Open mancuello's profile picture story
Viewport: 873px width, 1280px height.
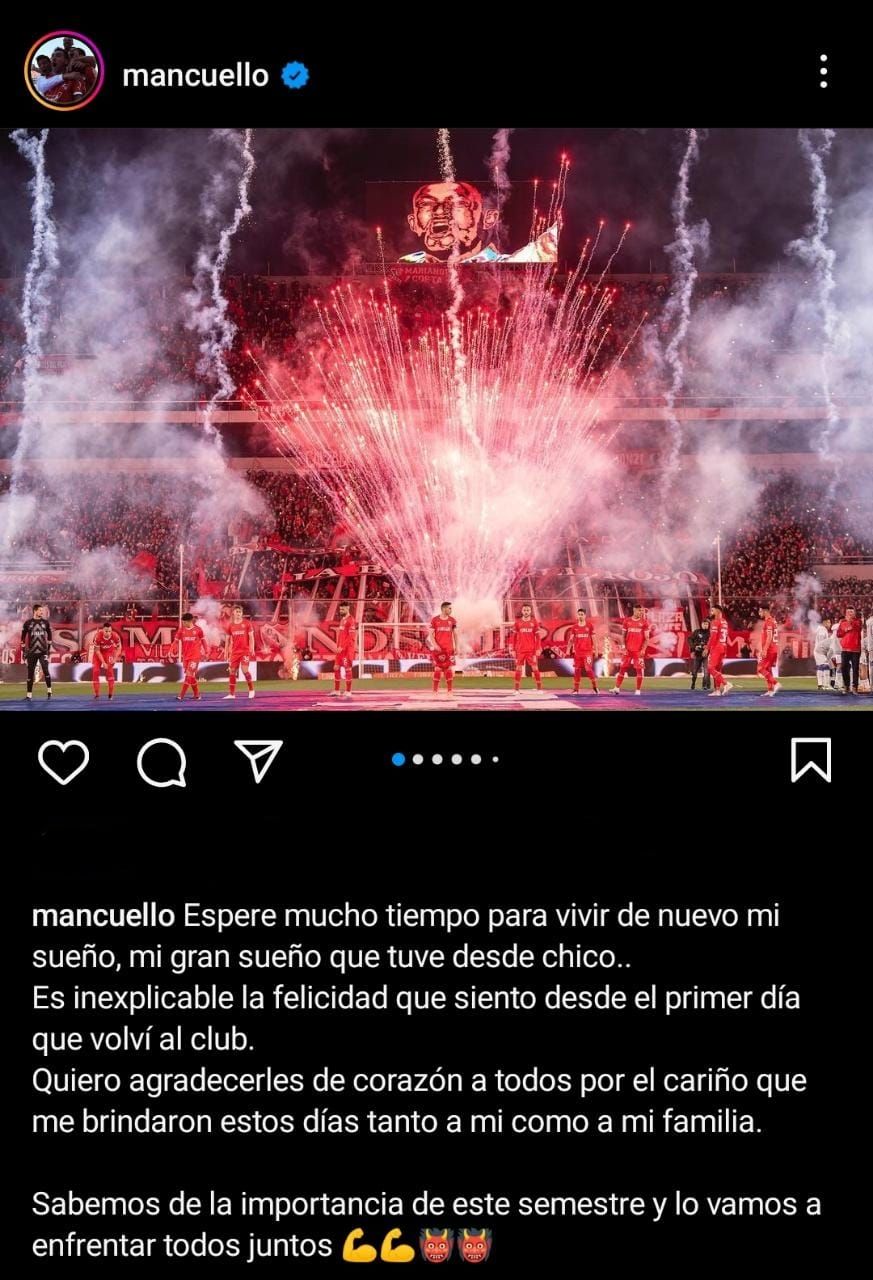tap(64, 71)
